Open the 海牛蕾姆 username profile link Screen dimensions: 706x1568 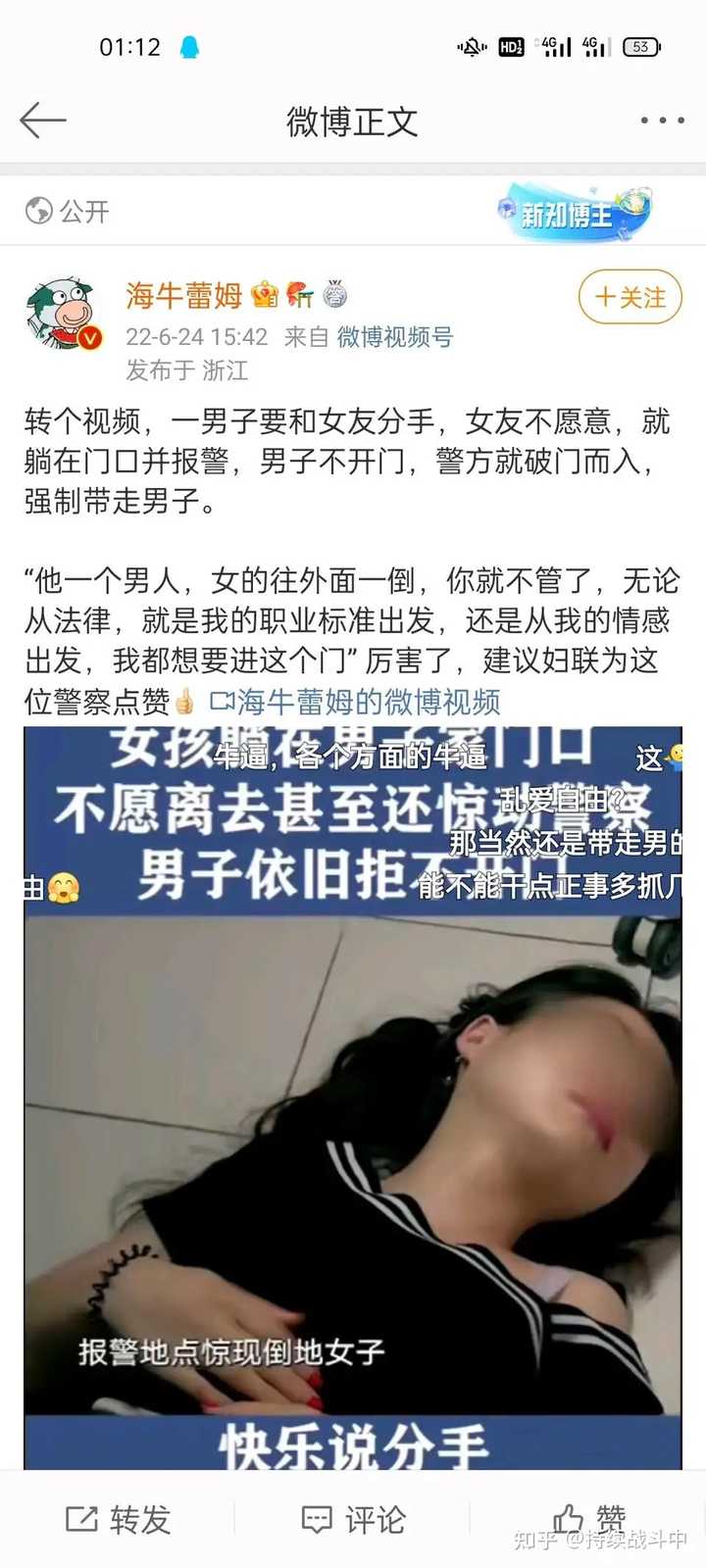183,295
